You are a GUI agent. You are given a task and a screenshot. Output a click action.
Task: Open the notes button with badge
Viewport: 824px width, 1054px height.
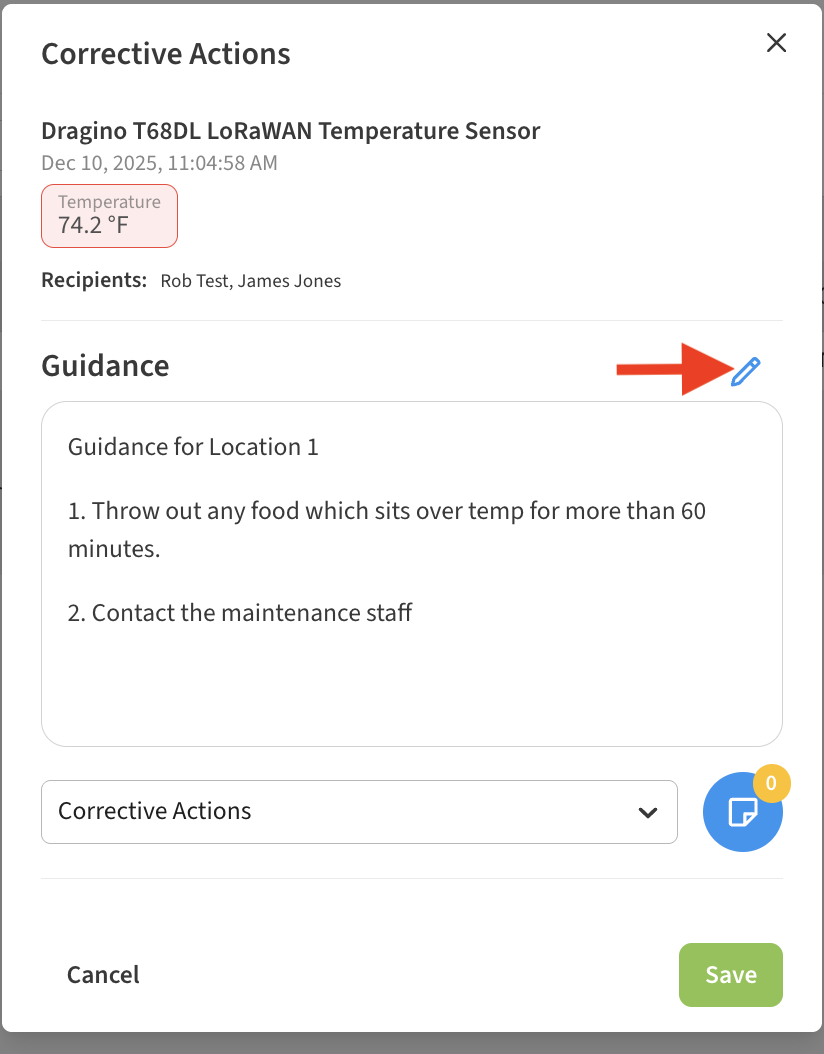point(742,812)
